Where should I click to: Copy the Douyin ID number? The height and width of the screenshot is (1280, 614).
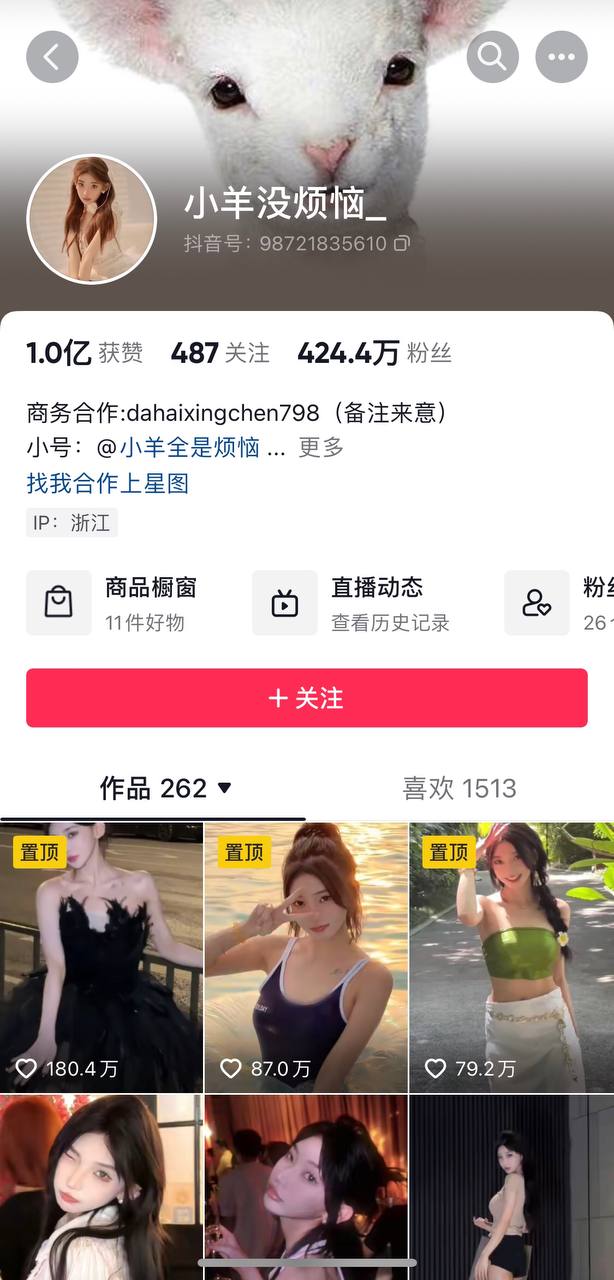pyautogui.click(x=402, y=243)
